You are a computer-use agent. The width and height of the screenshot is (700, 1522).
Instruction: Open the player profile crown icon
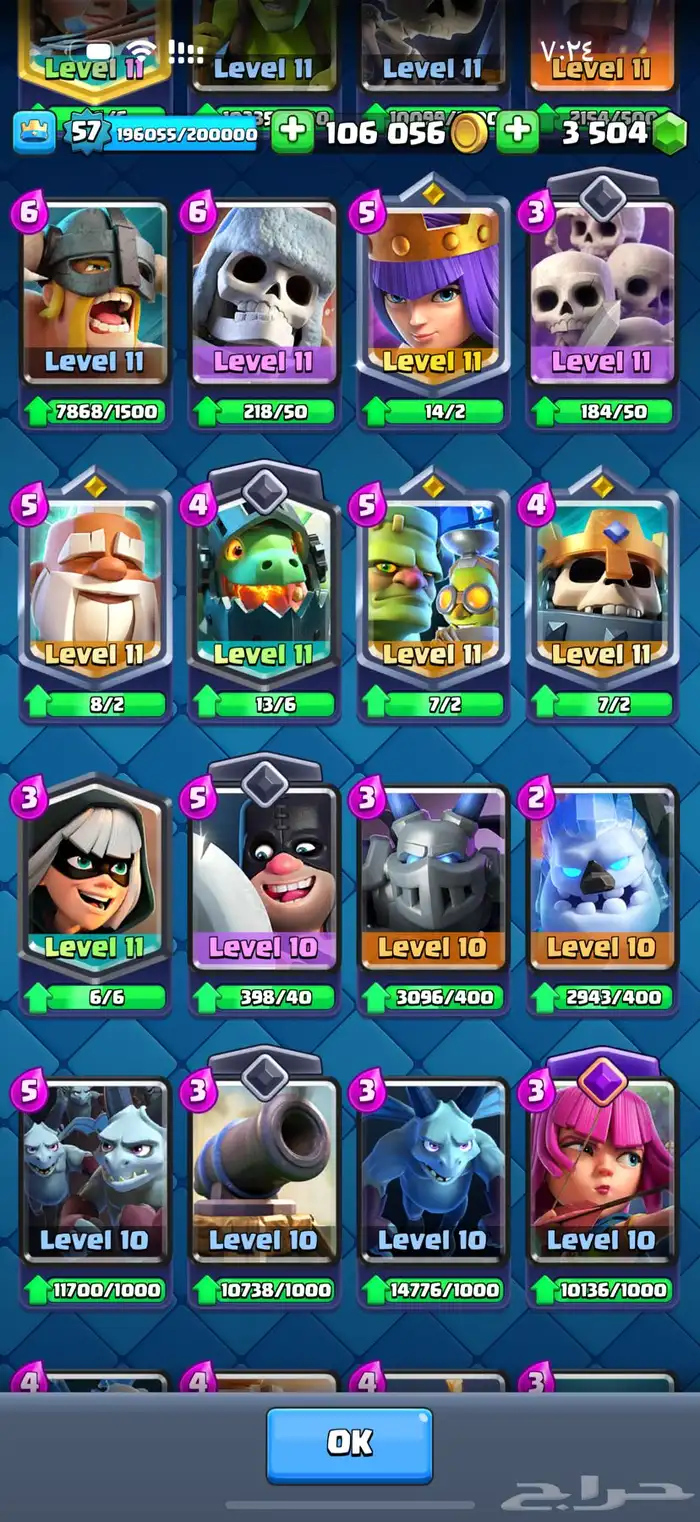[x=34, y=132]
